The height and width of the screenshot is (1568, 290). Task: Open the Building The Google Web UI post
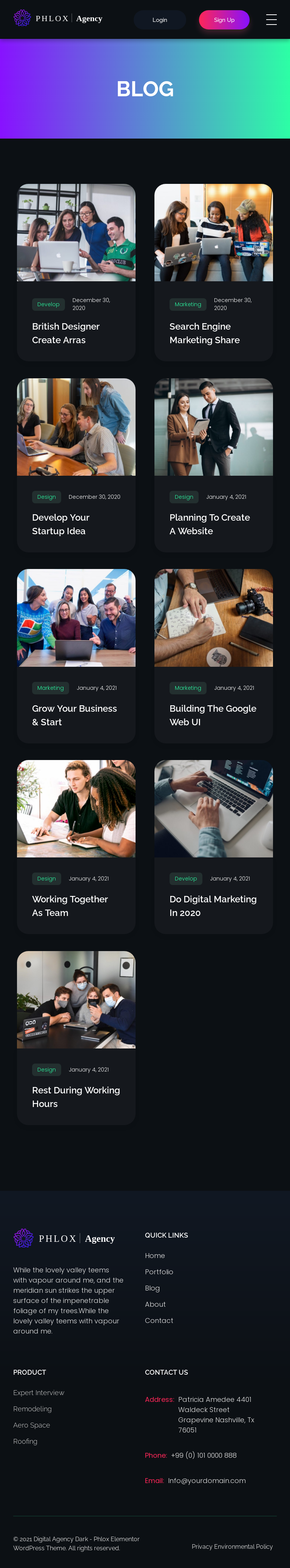(x=212, y=715)
